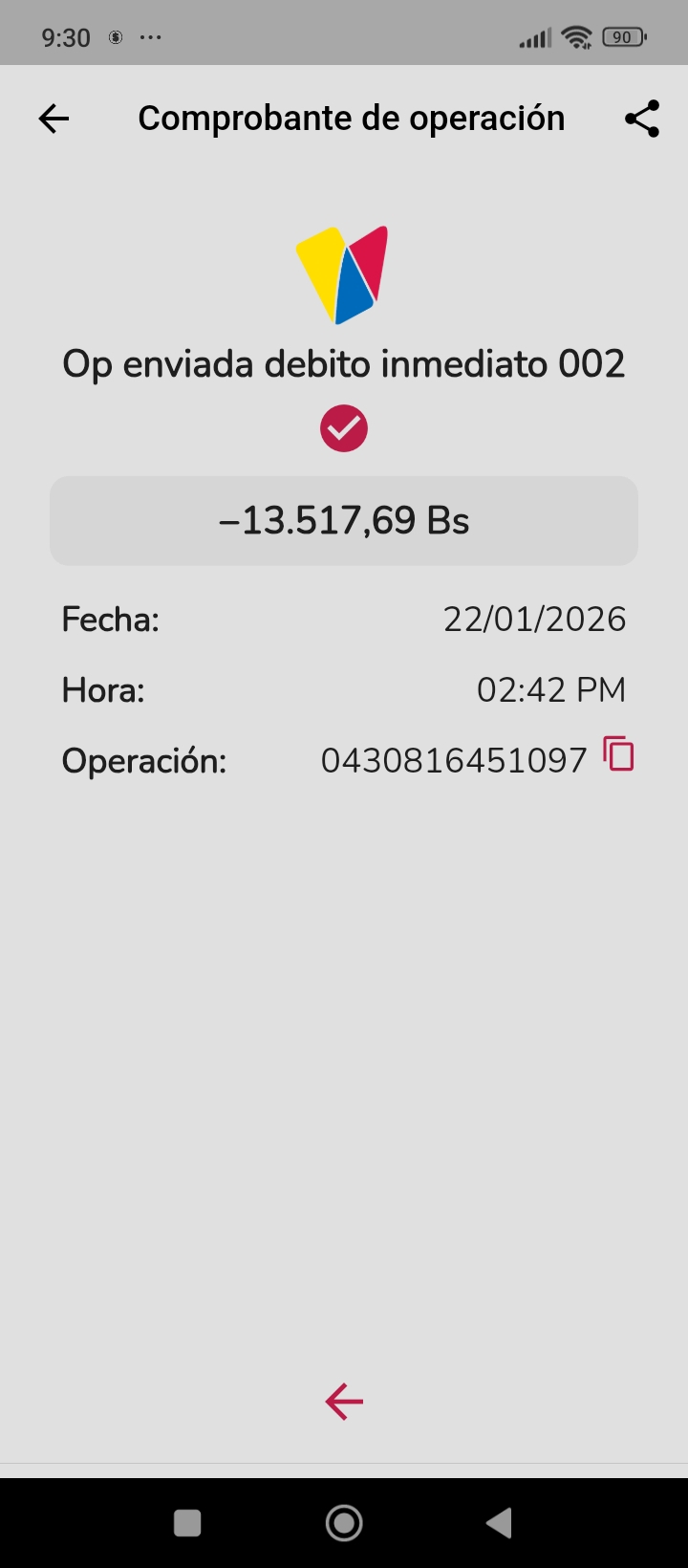Go back using the top-left arrow
This screenshot has height=1568, width=688.
(x=54, y=119)
